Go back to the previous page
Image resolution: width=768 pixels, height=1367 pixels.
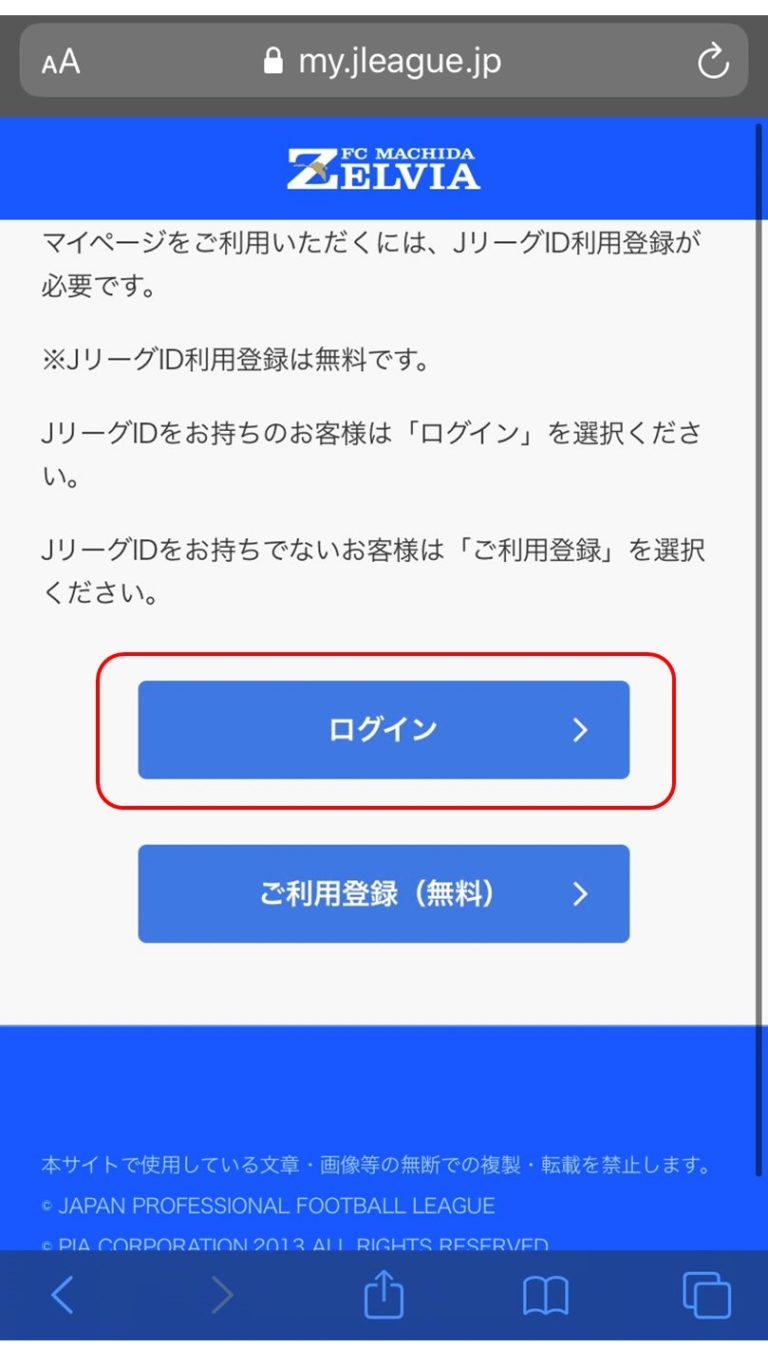pos(62,1296)
